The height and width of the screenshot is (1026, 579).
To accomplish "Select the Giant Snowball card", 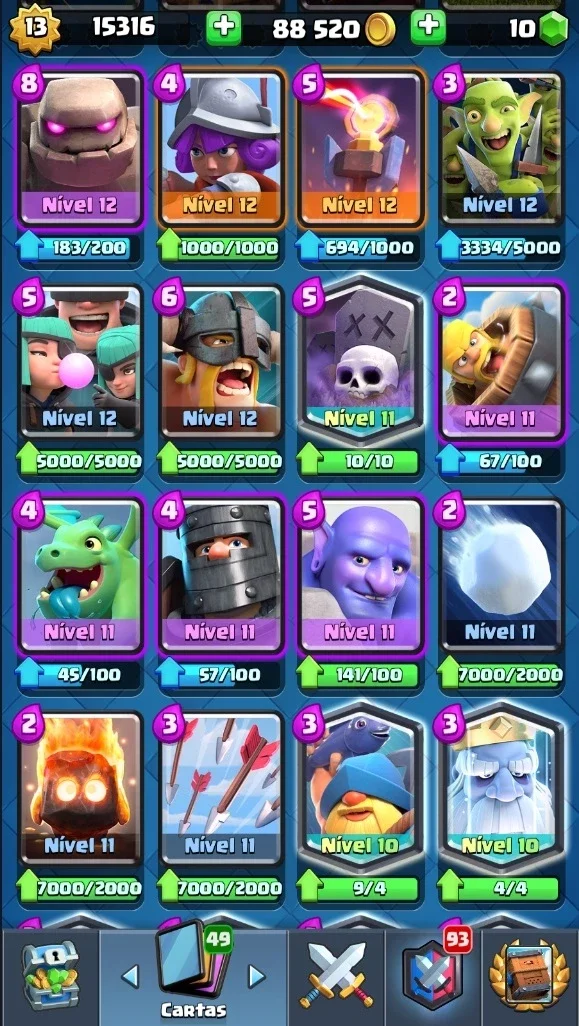I will [500, 576].
